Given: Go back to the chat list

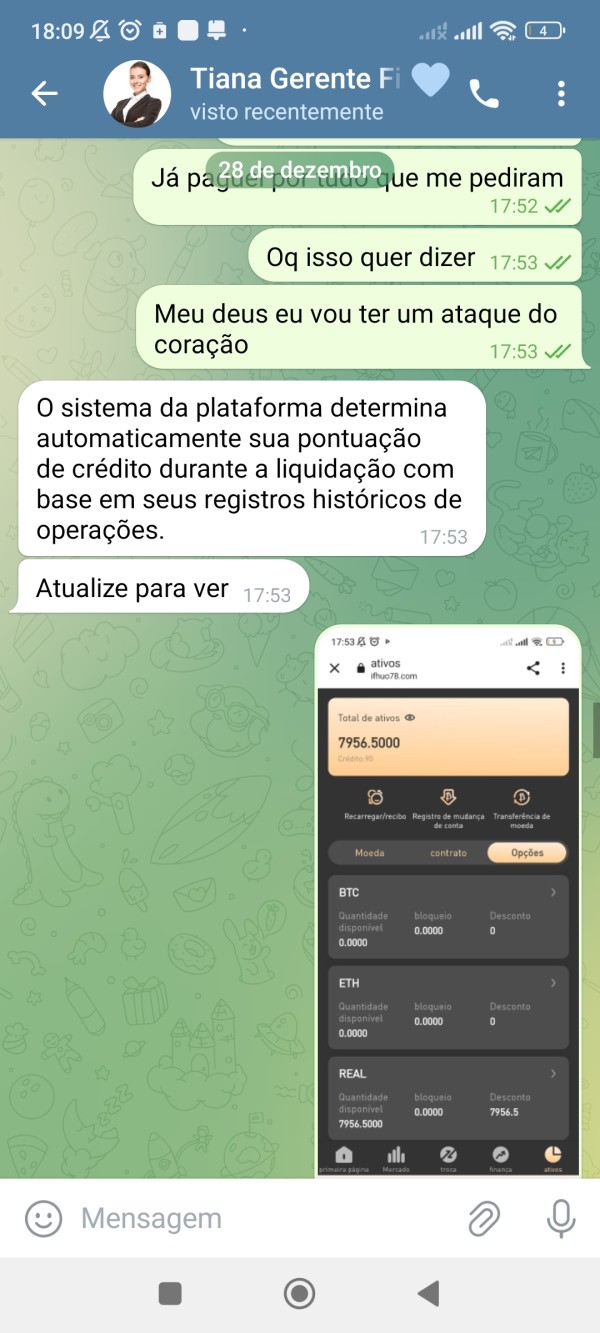Looking at the screenshot, I should pos(45,94).
